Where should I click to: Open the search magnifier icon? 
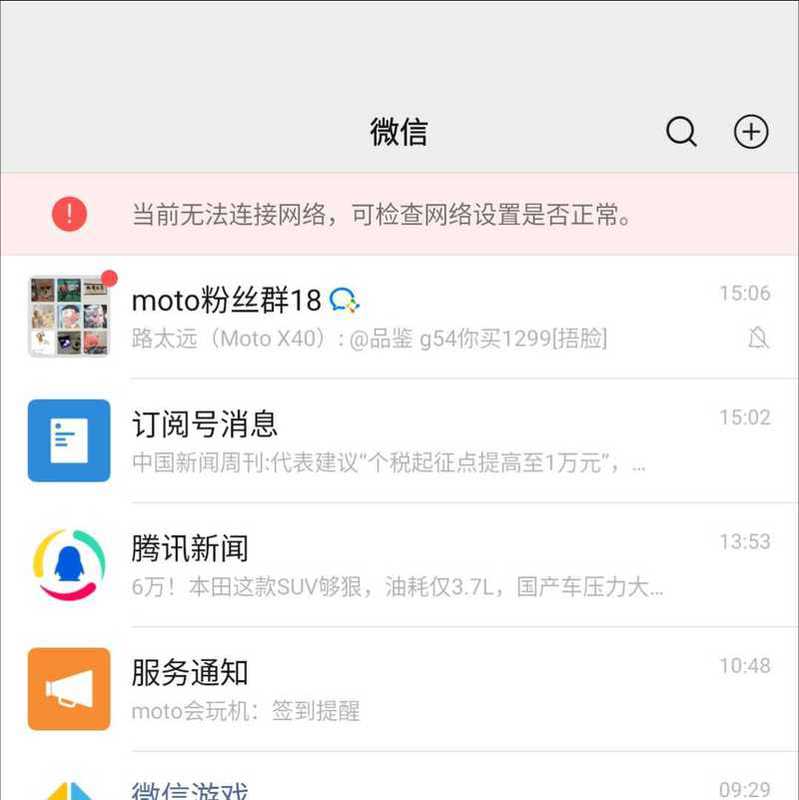(x=681, y=131)
